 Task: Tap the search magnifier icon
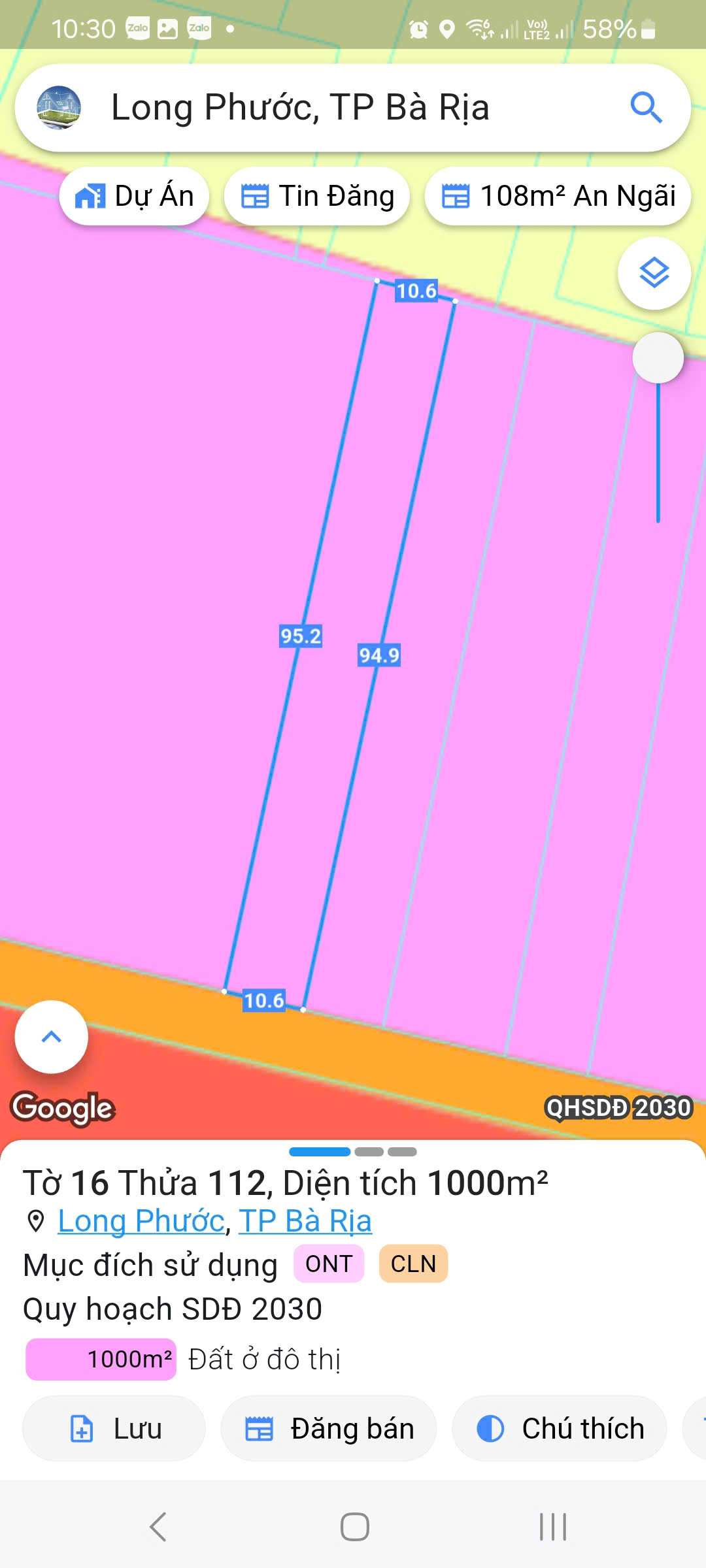pos(646,108)
